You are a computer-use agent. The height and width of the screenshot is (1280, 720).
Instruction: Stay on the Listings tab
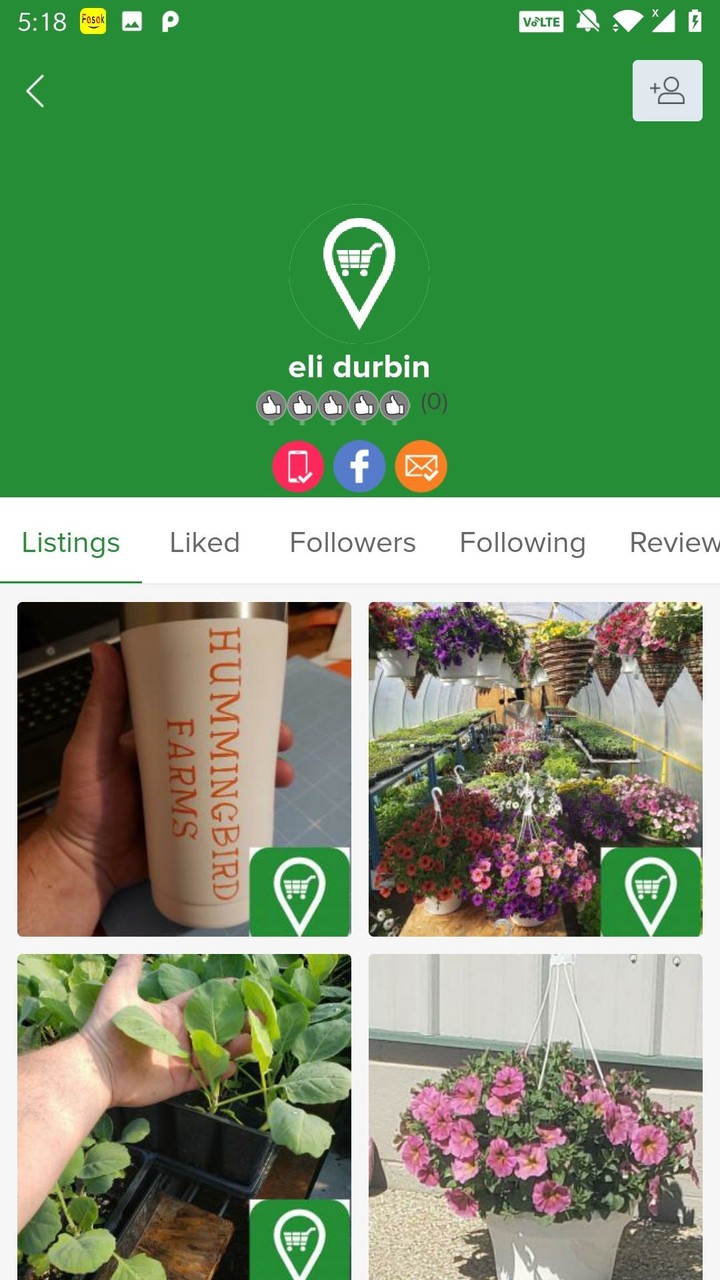tap(70, 542)
